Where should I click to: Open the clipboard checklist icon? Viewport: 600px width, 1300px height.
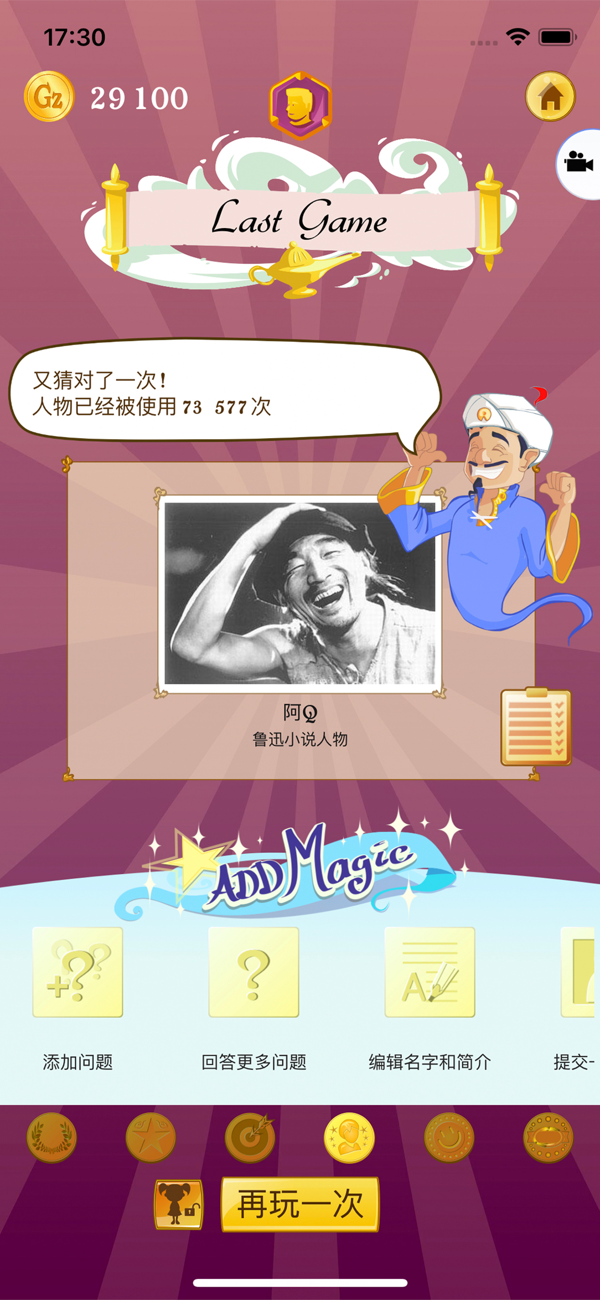535,727
